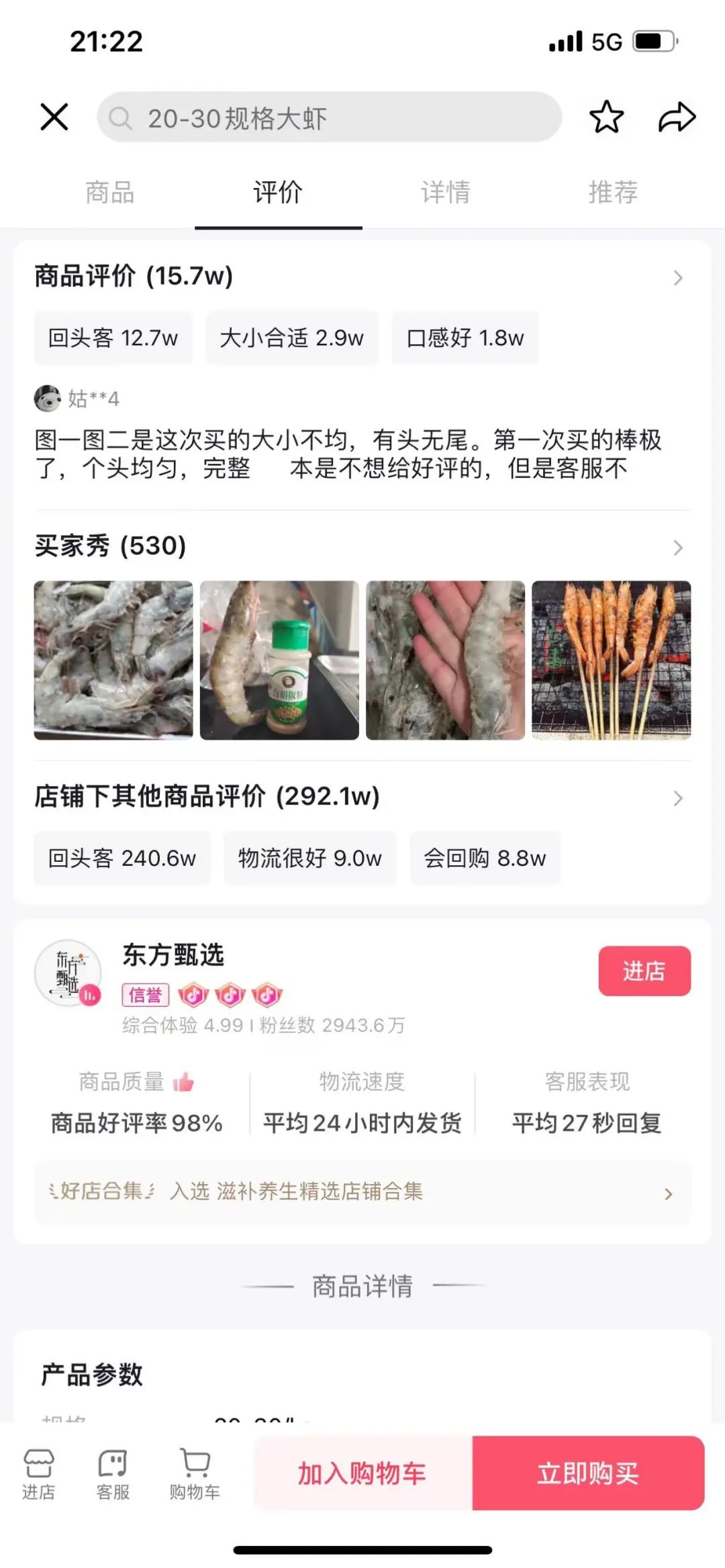View all 买家秀 buyer photos
Screen dimensions: 725x1568
pyautogui.click(x=677, y=547)
